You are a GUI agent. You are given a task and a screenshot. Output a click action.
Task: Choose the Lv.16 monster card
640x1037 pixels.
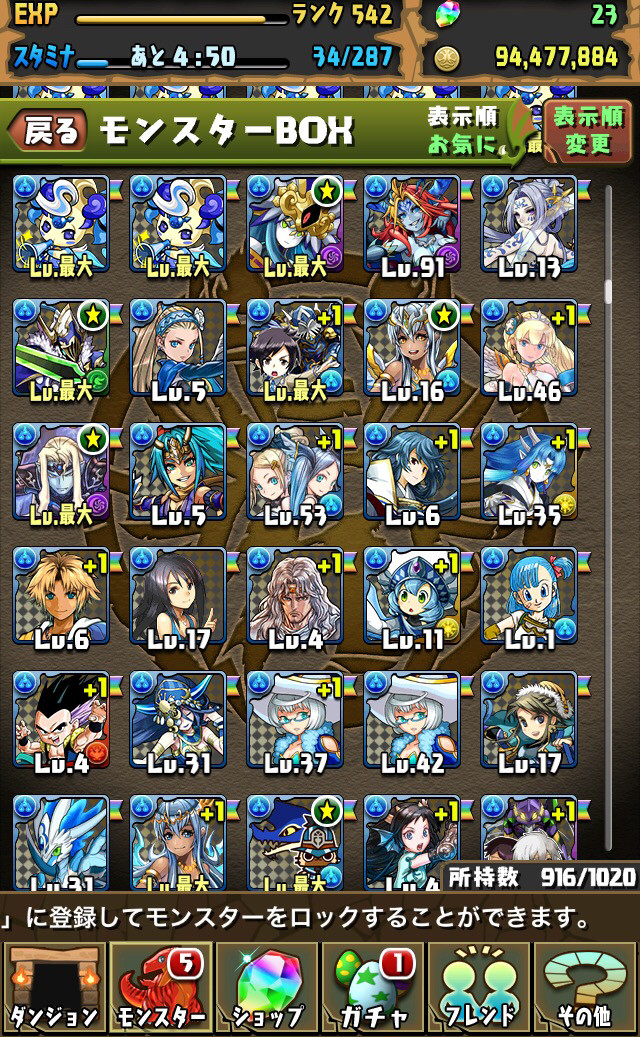pyautogui.click(x=412, y=348)
